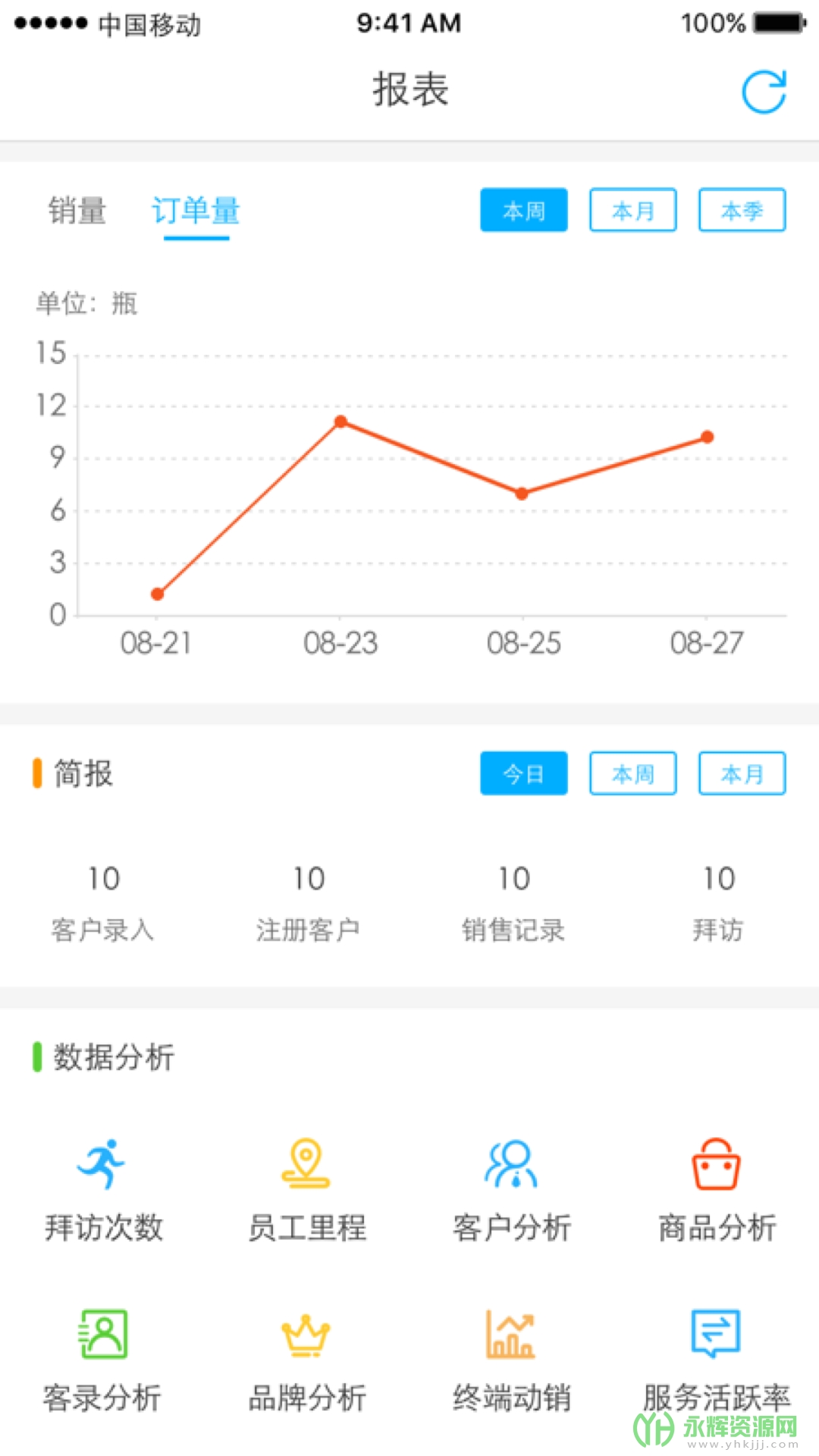Open 品牌分析
Image resolution: width=819 pixels, height=1456 pixels.
[307, 1361]
